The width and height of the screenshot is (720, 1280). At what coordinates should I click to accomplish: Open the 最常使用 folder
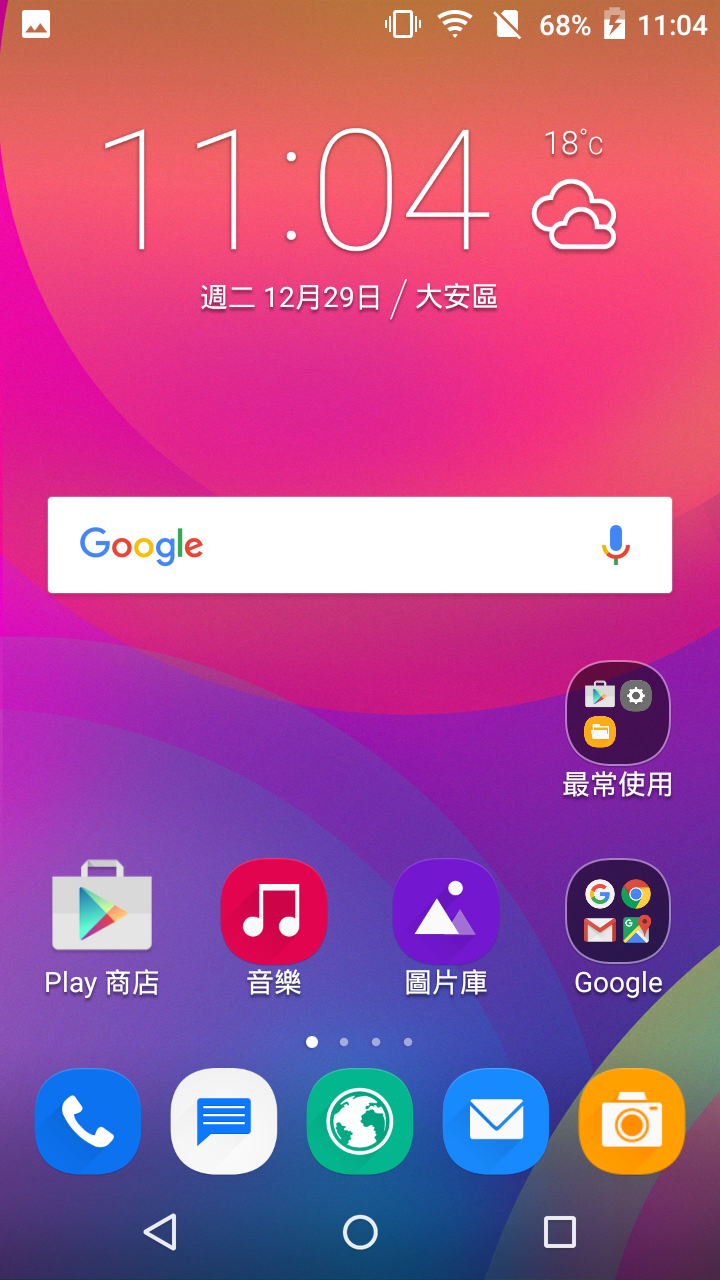[x=617, y=713]
